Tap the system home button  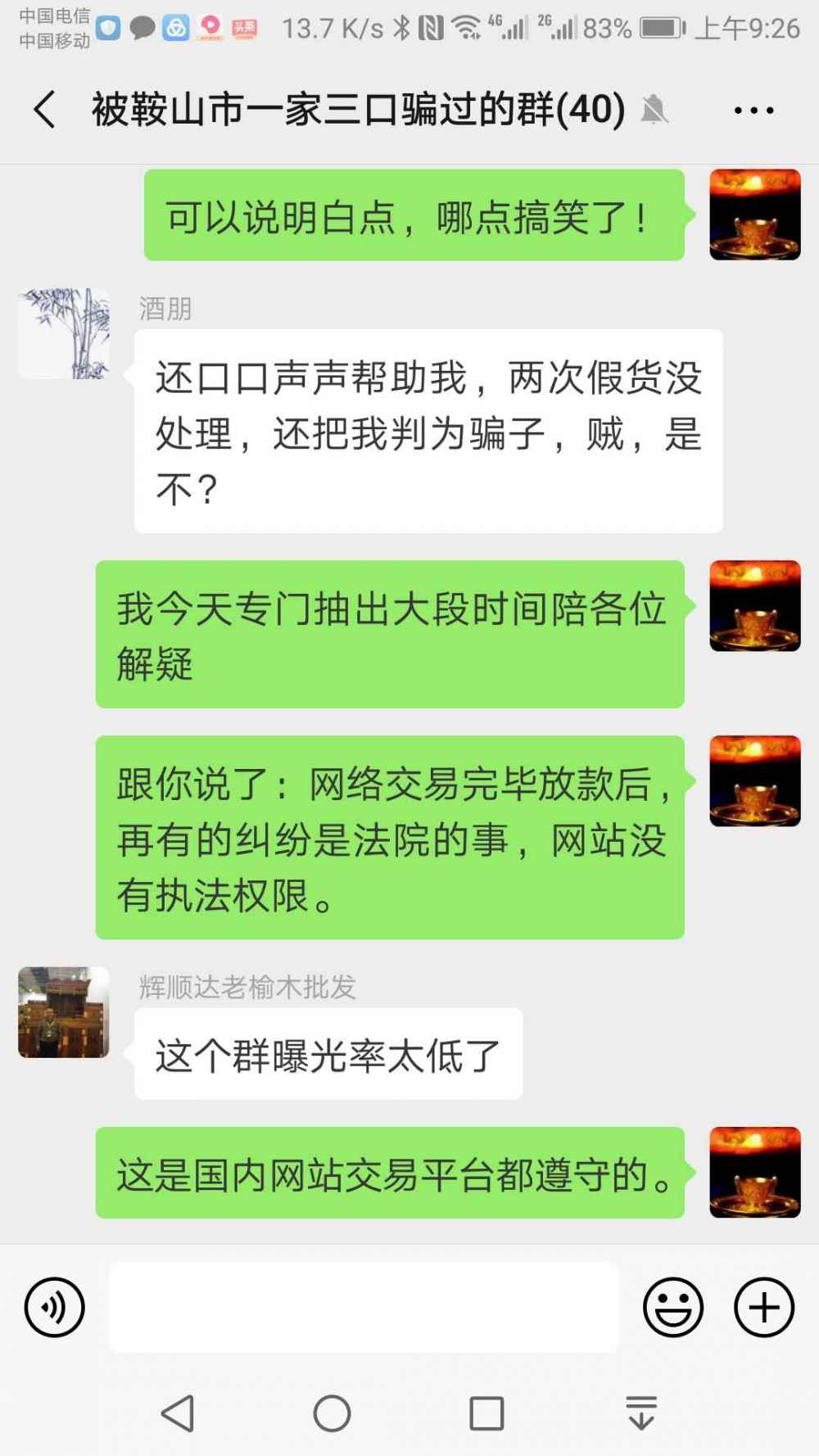tap(332, 1413)
